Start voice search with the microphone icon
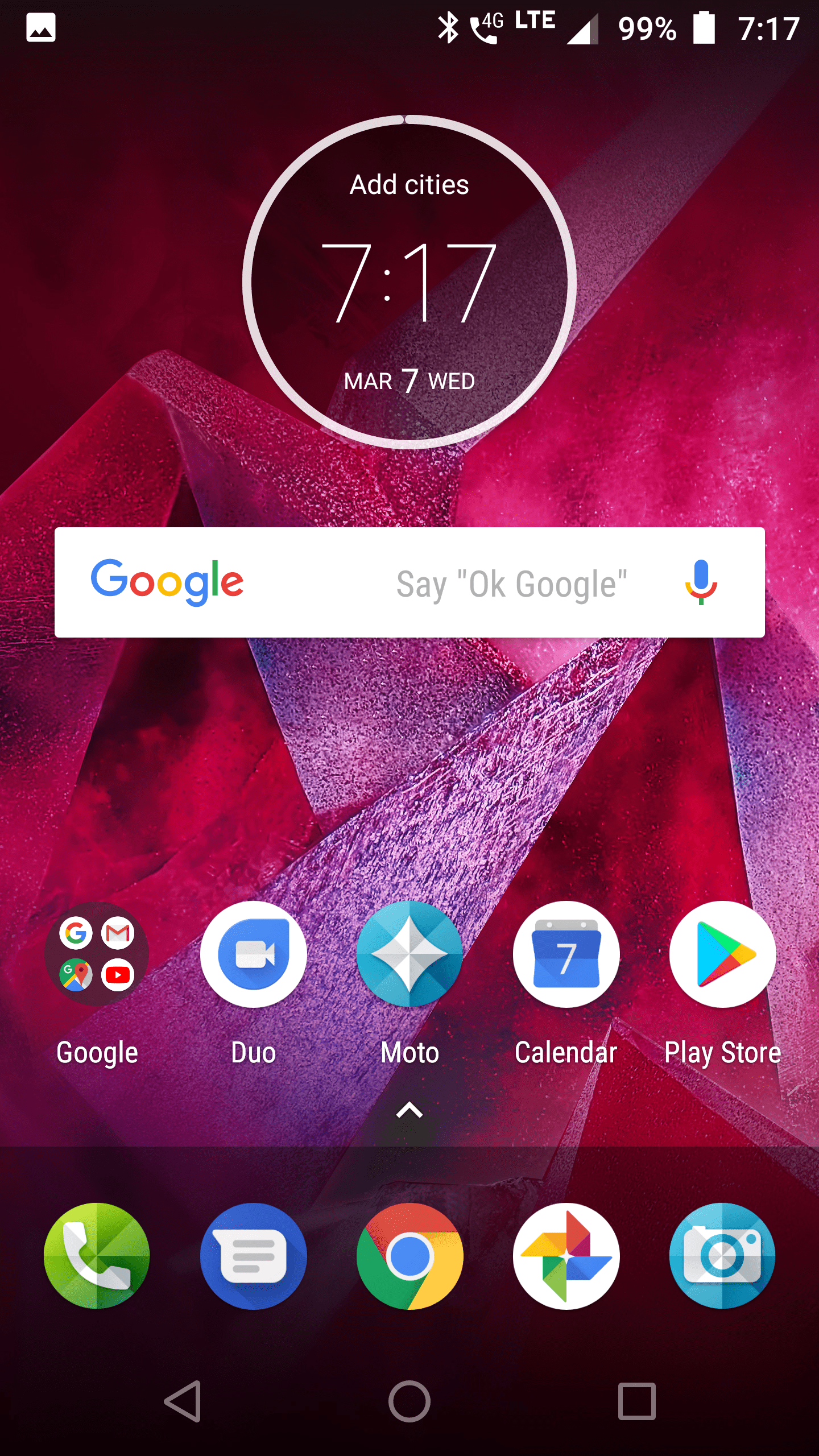Viewport: 819px width, 1456px height. [701, 582]
